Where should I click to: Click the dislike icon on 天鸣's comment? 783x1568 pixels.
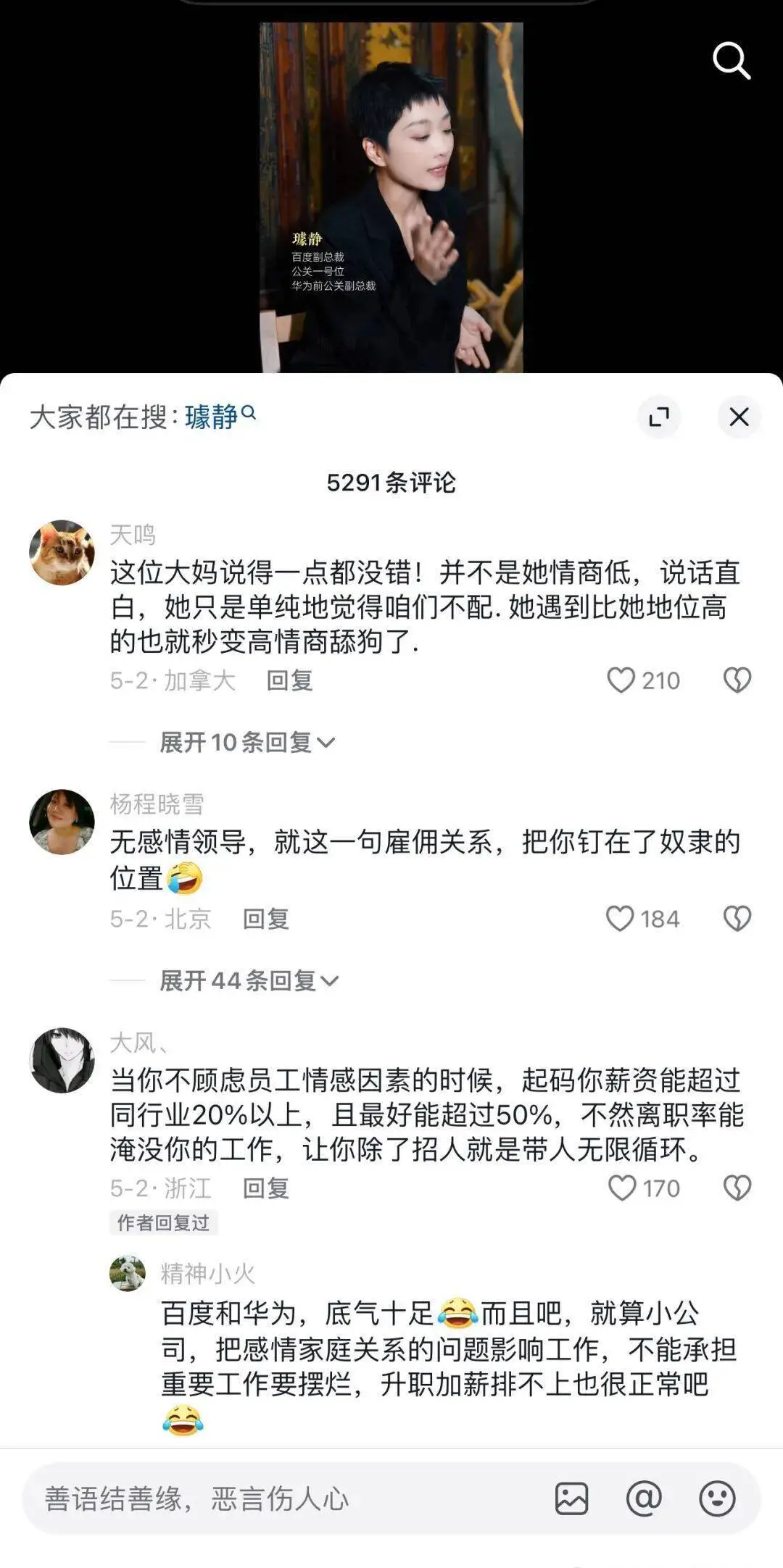738,680
